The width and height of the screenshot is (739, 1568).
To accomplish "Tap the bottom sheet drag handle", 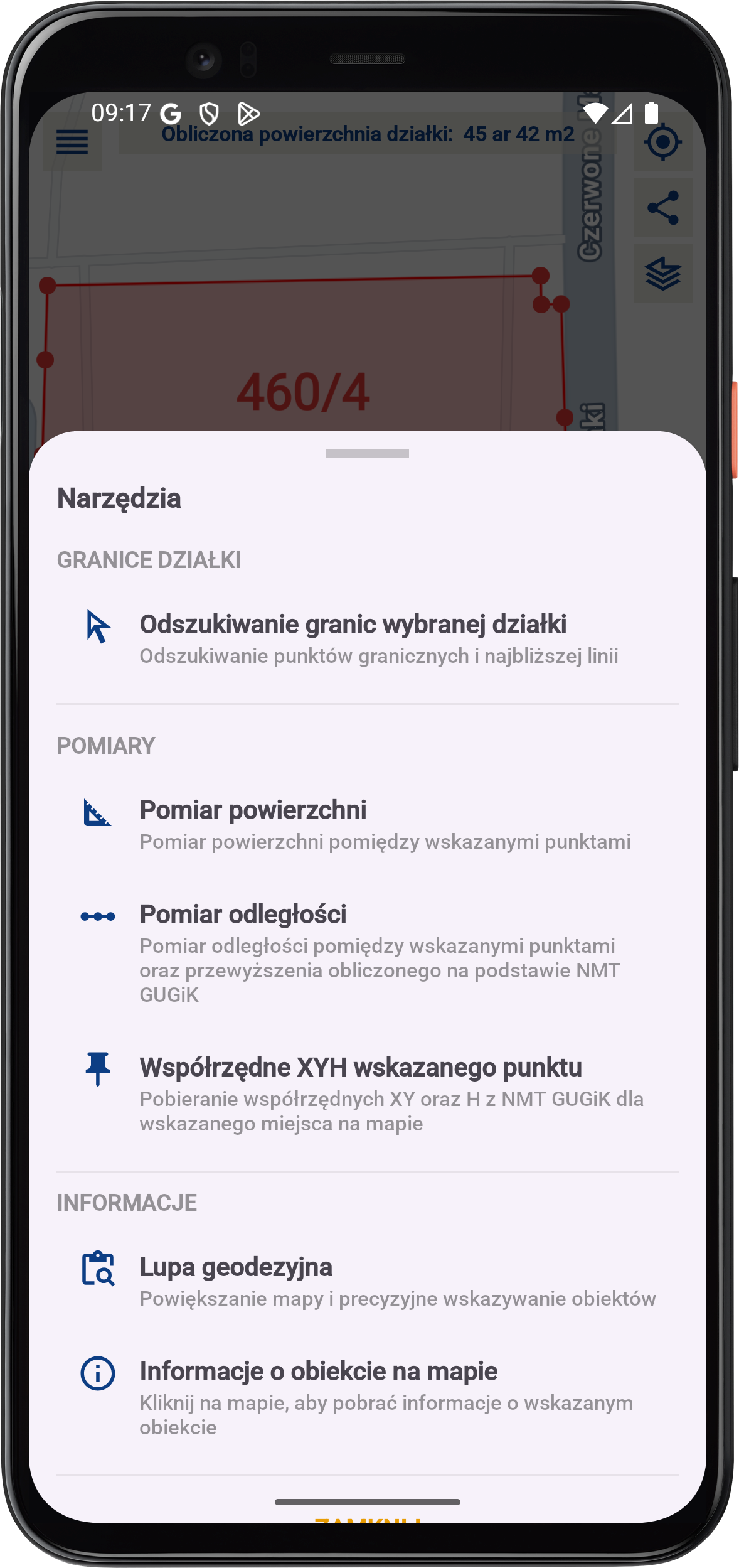I will tap(367, 453).
